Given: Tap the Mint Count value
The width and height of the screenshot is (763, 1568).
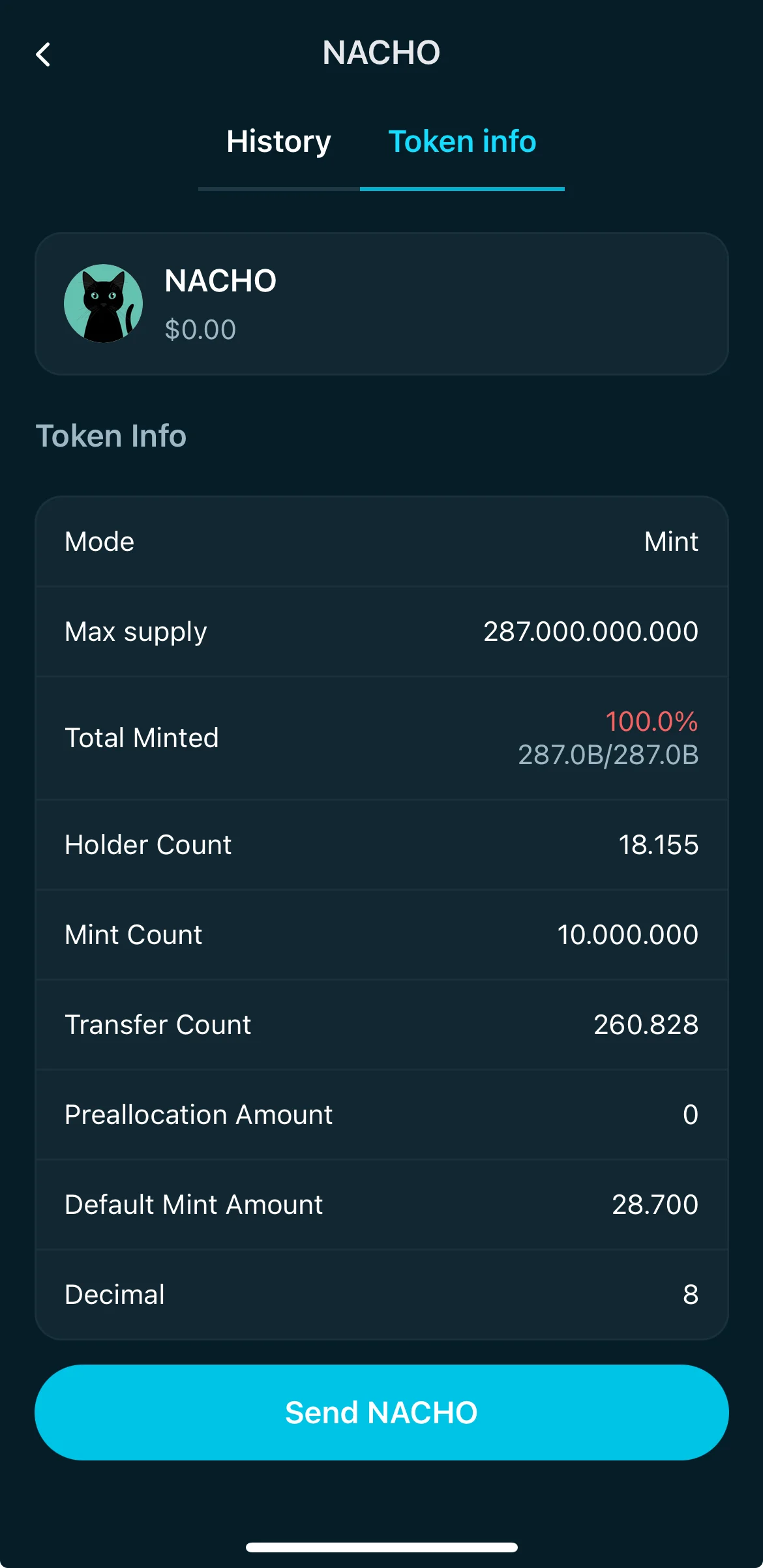Looking at the screenshot, I should click(x=627, y=934).
